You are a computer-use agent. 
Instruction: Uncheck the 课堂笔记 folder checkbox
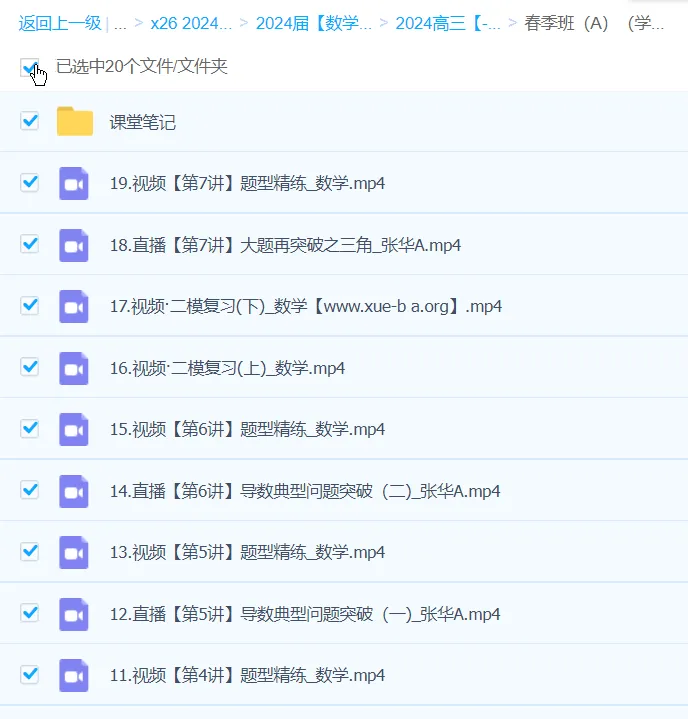pyautogui.click(x=30, y=121)
